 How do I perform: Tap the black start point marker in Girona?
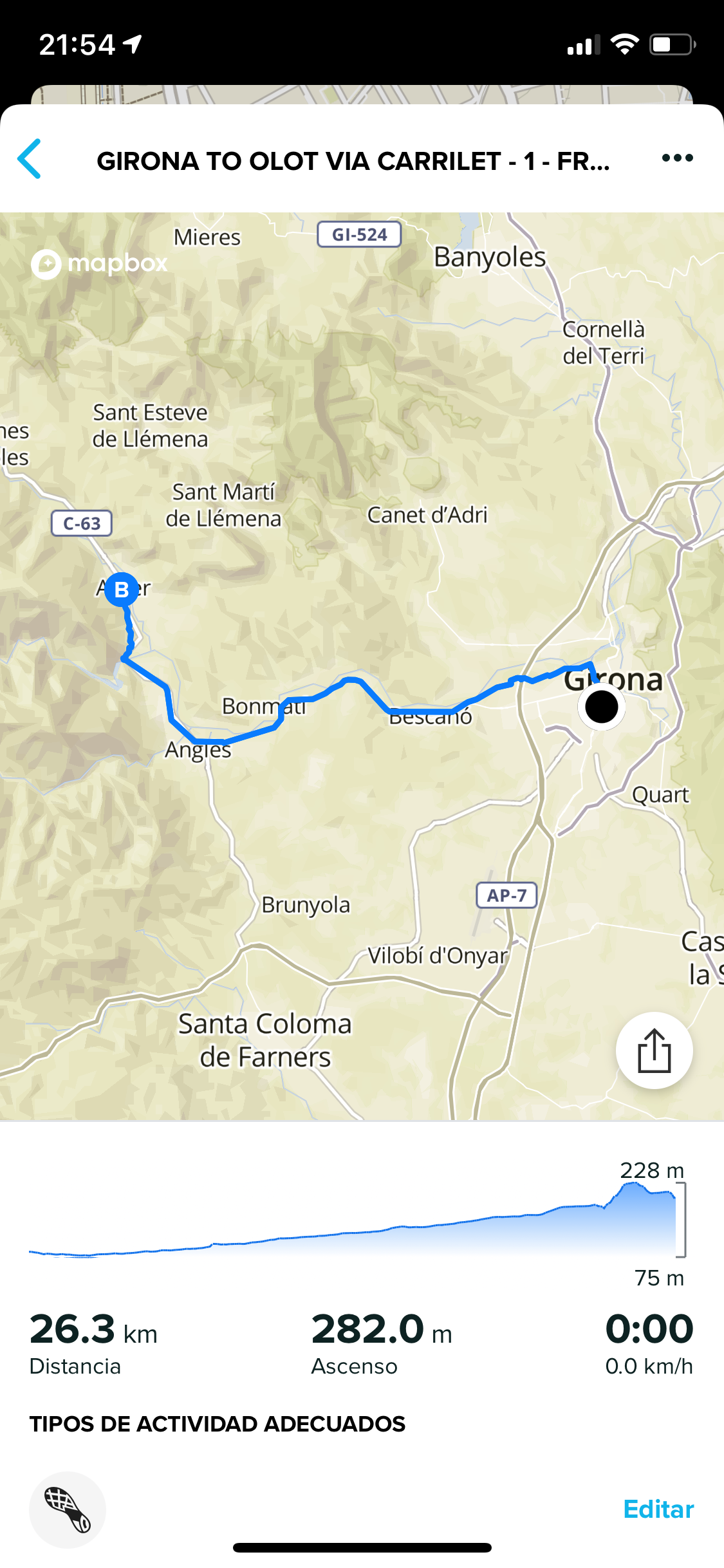[x=602, y=707]
